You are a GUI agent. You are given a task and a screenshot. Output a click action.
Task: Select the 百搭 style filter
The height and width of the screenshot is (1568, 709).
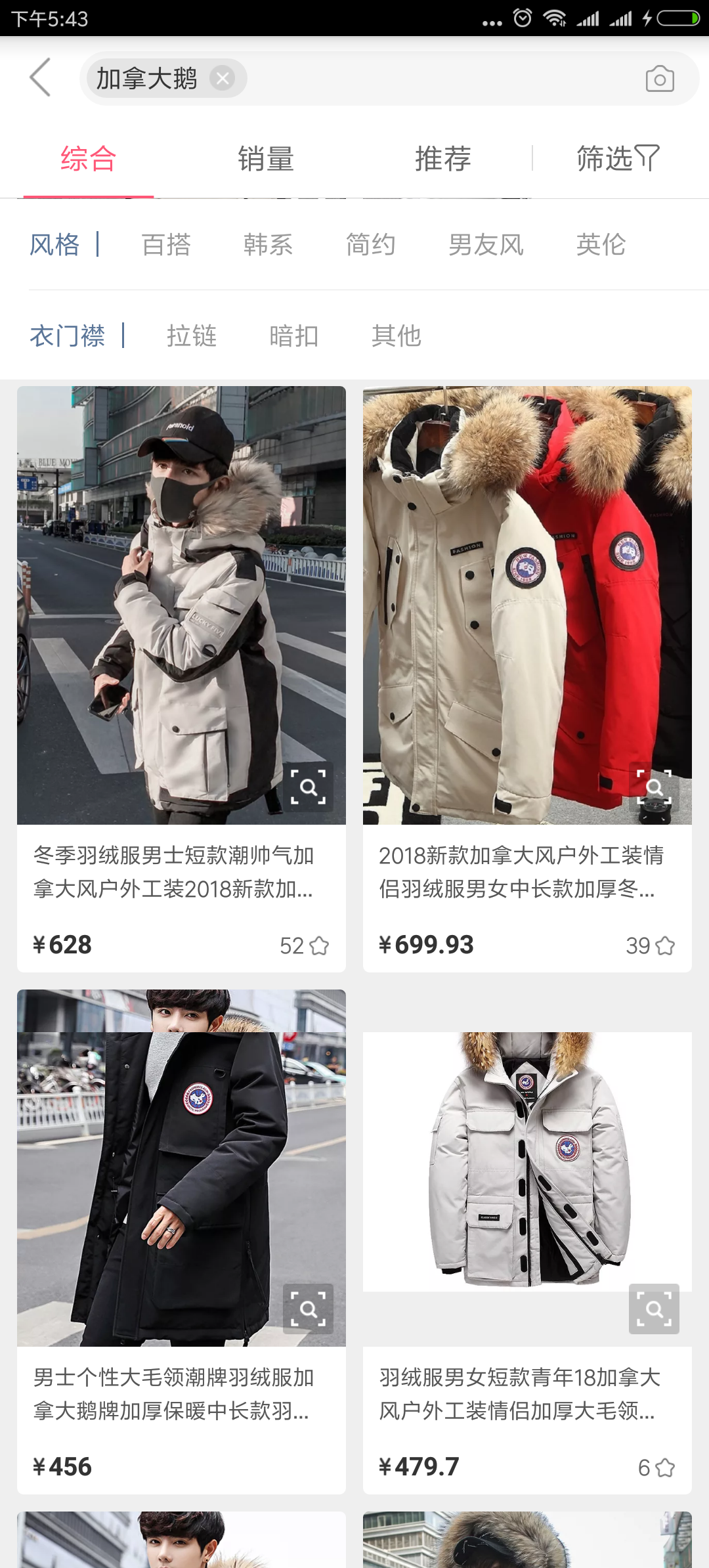click(166, 245)
